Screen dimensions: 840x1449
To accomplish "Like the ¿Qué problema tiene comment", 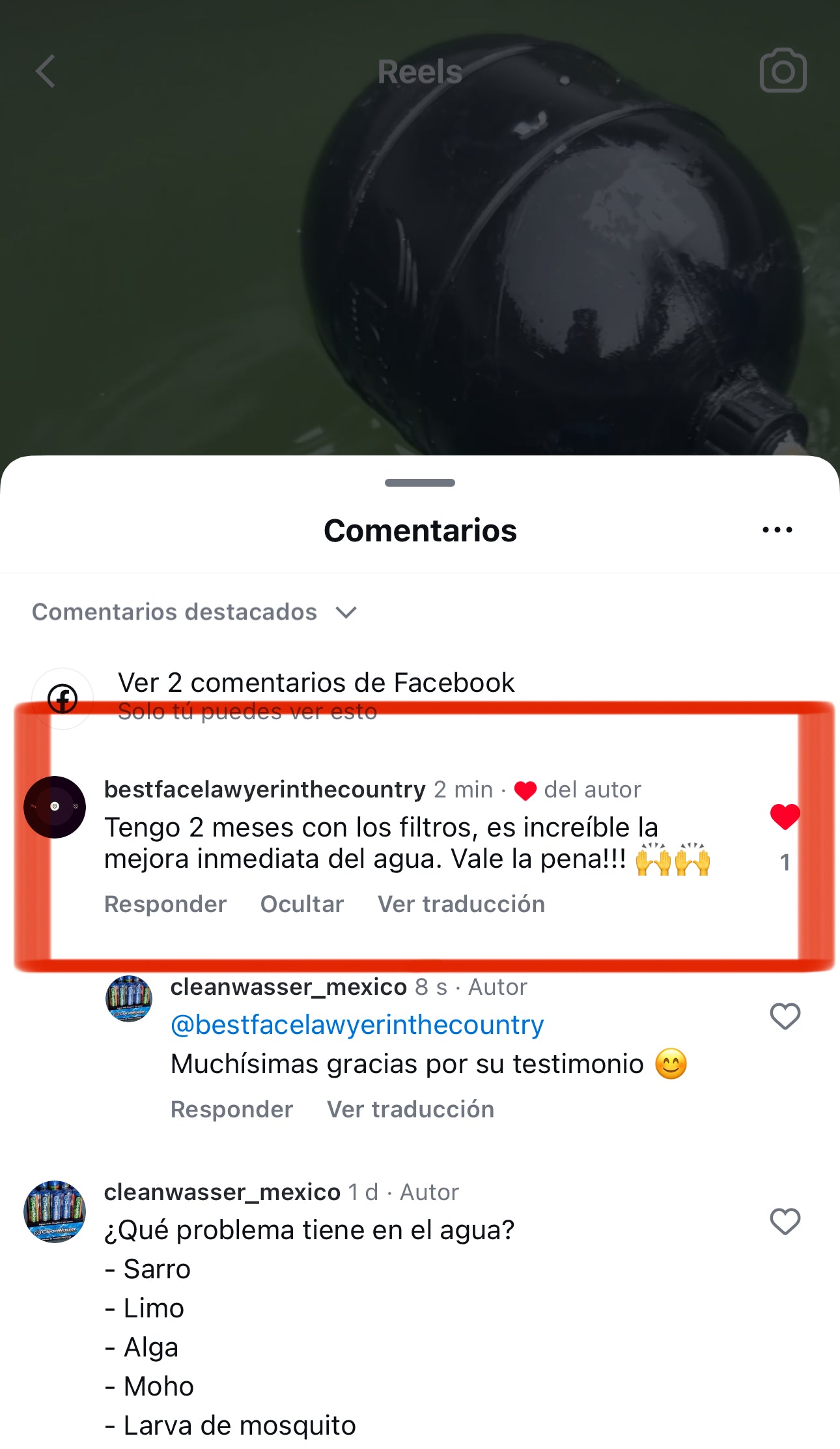I will (x=785, y=1221).
